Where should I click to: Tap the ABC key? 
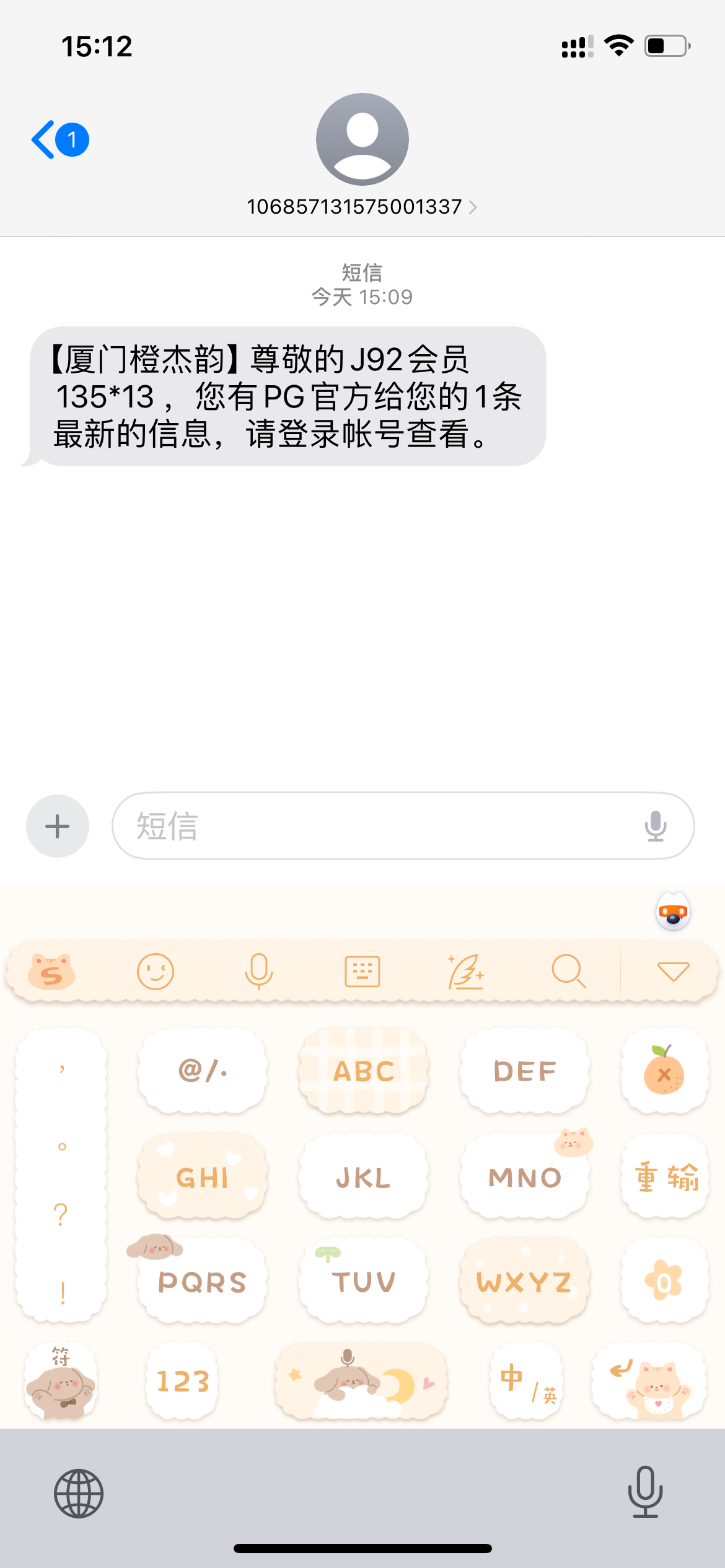pyautogui.click(x=364, y=1071)
